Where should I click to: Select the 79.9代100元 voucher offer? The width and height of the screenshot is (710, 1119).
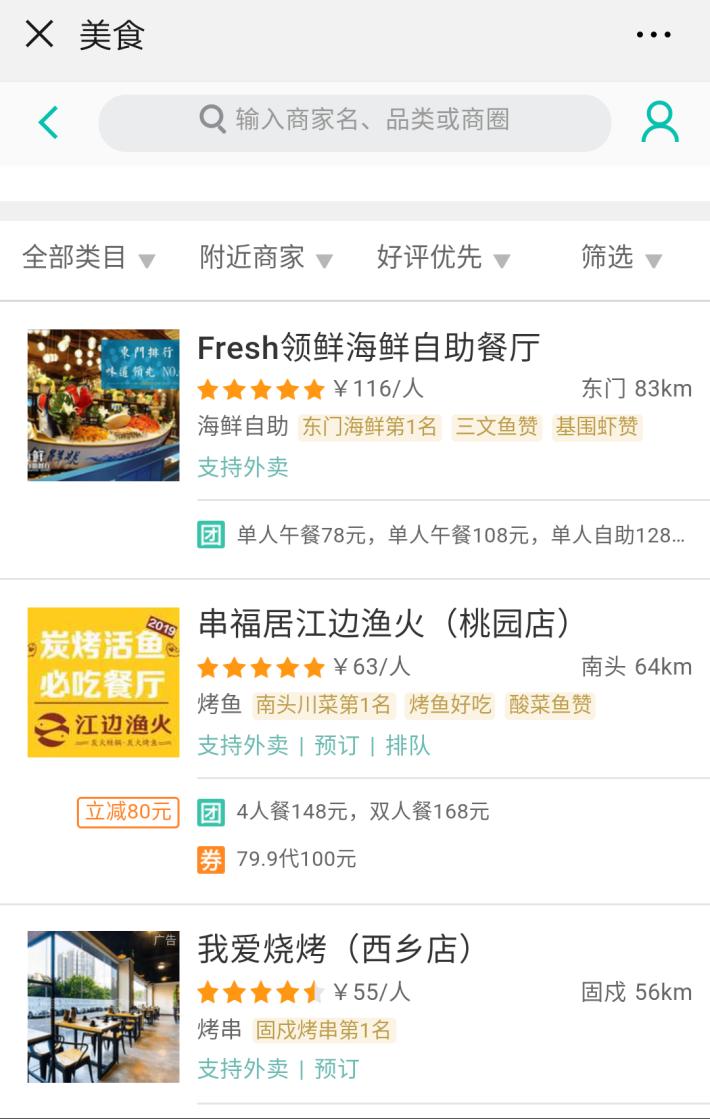pyautogui.click(x=296, y=859)
